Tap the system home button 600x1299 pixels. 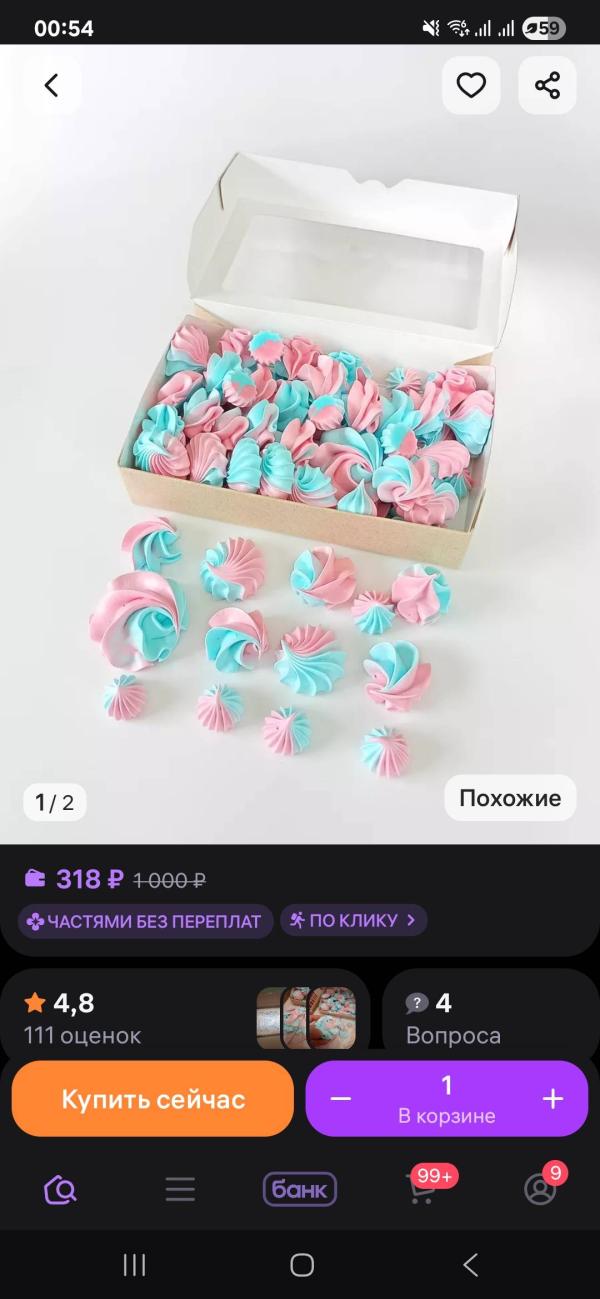click(x=301, y=1265)
